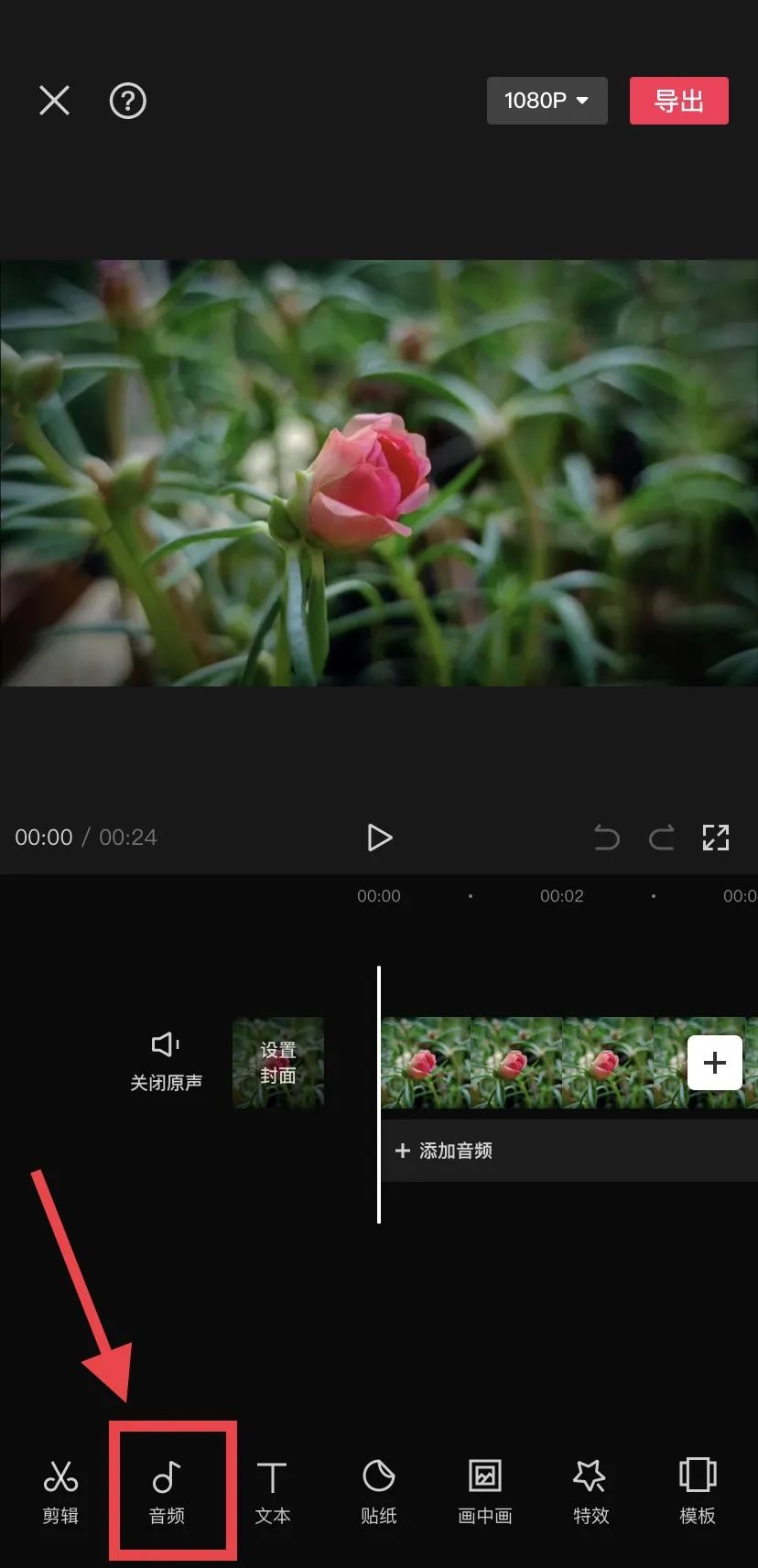Select the 文本 text tool

[272, 1492]
